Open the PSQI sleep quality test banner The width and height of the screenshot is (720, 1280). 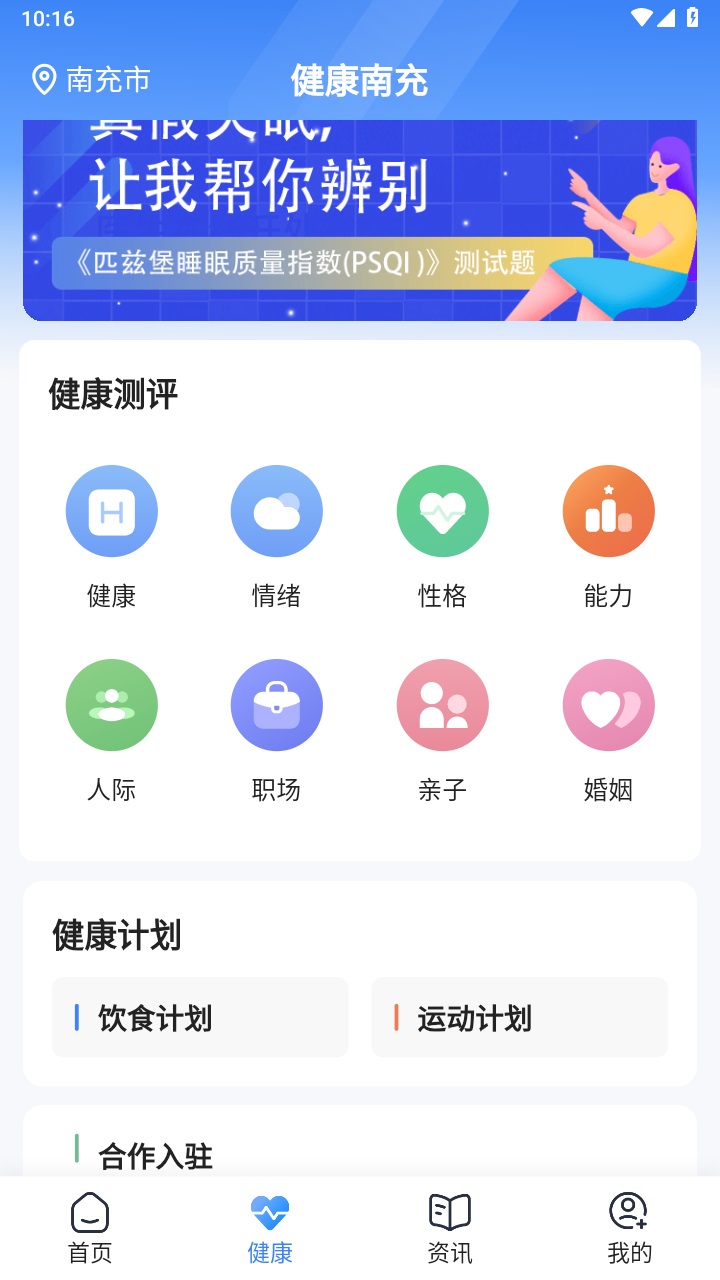360,220
